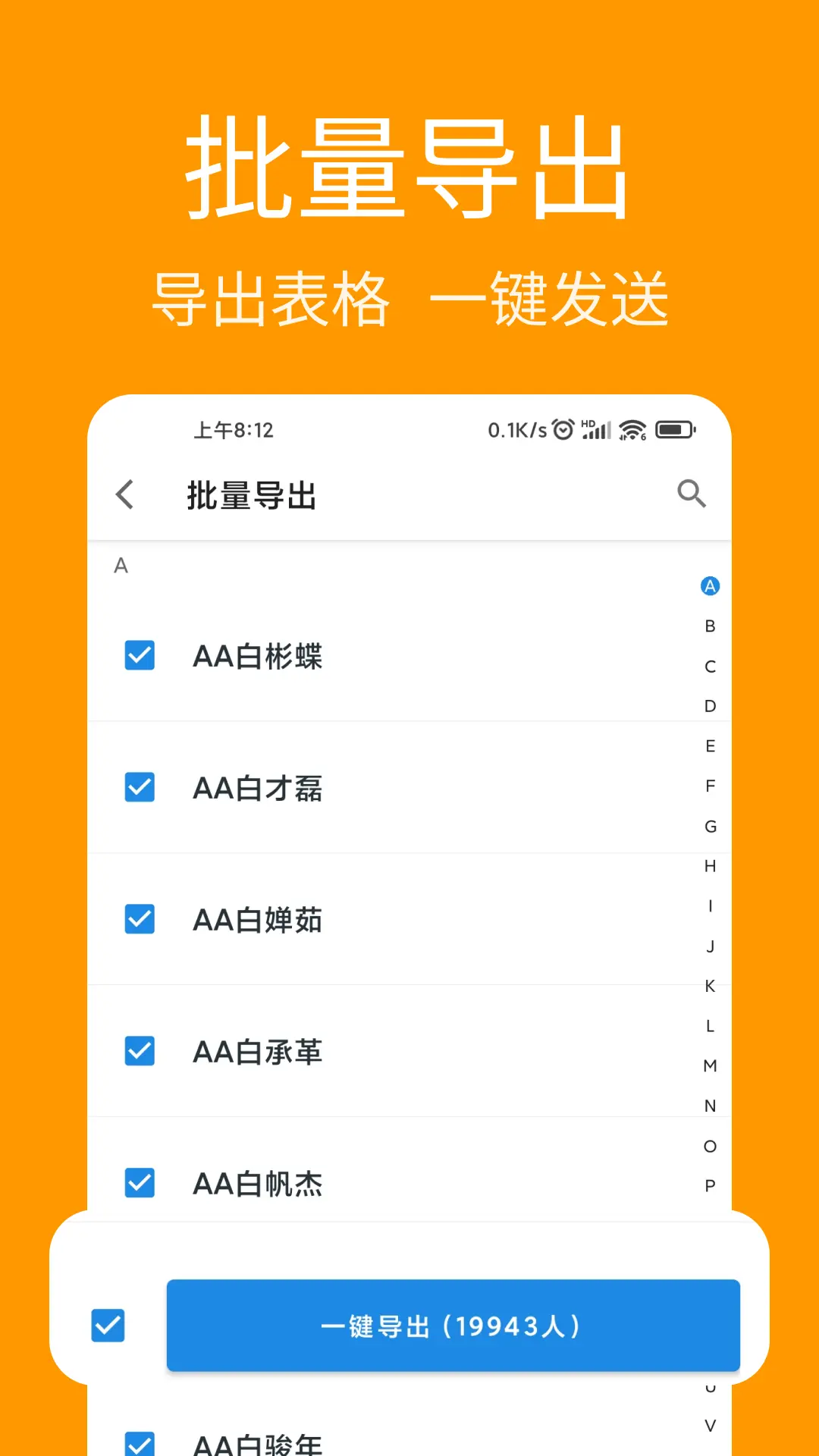The width and height of the screenshot is (819, 1456).
Task: Uncheck the checkbox for AA白承革
Action: click(139, 1052)
